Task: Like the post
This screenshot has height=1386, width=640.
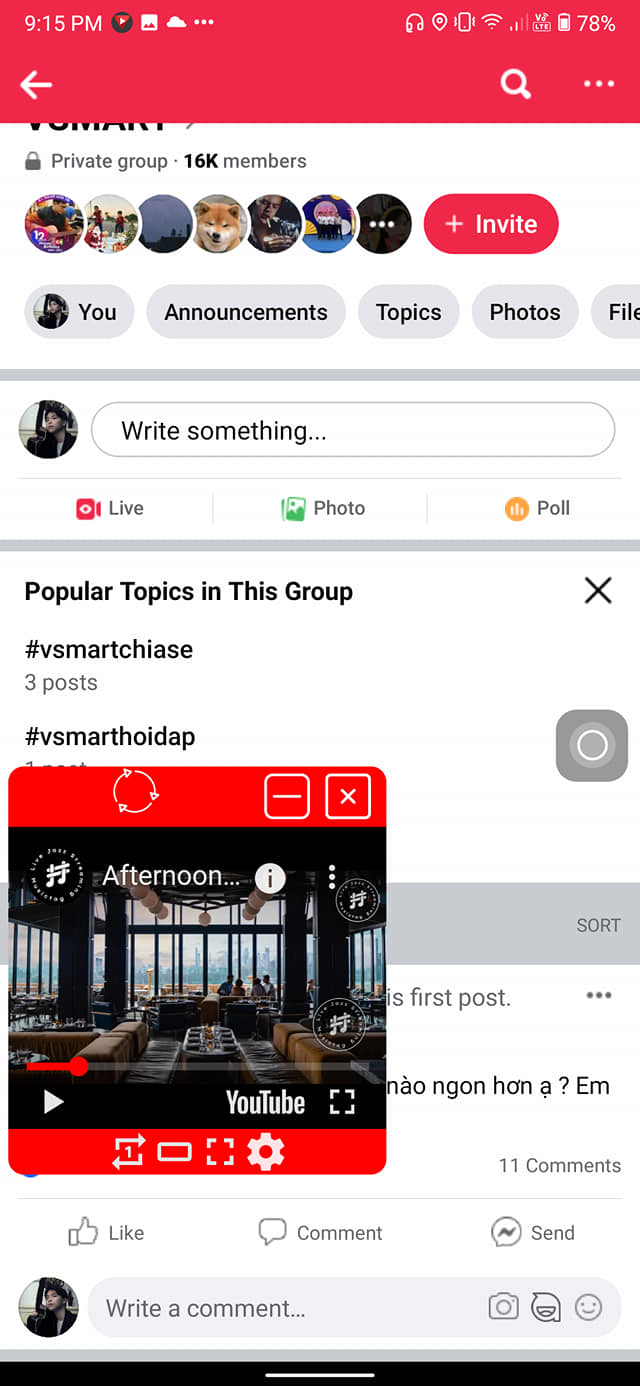Action: click(x=106, y=1233)
